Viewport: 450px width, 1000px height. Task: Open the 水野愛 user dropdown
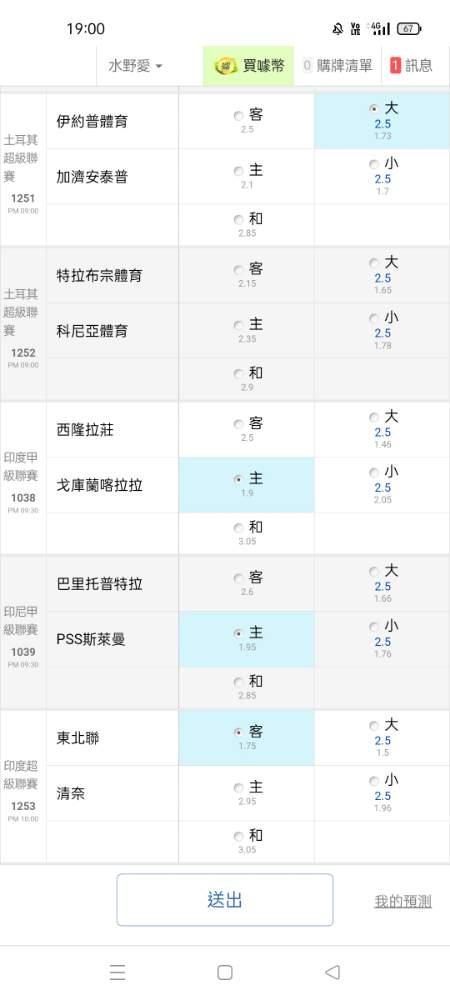[x=135, y=66]
